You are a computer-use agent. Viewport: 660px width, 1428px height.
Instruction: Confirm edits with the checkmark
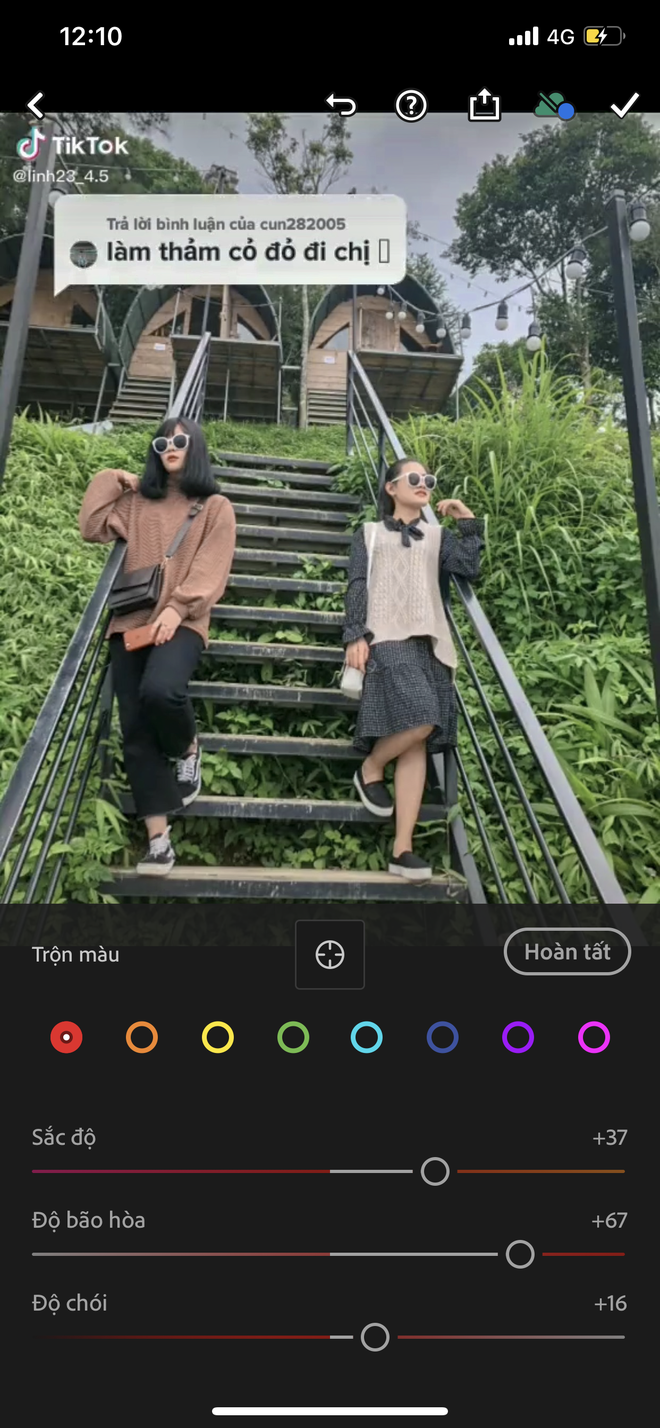click(x=625, y=105)
